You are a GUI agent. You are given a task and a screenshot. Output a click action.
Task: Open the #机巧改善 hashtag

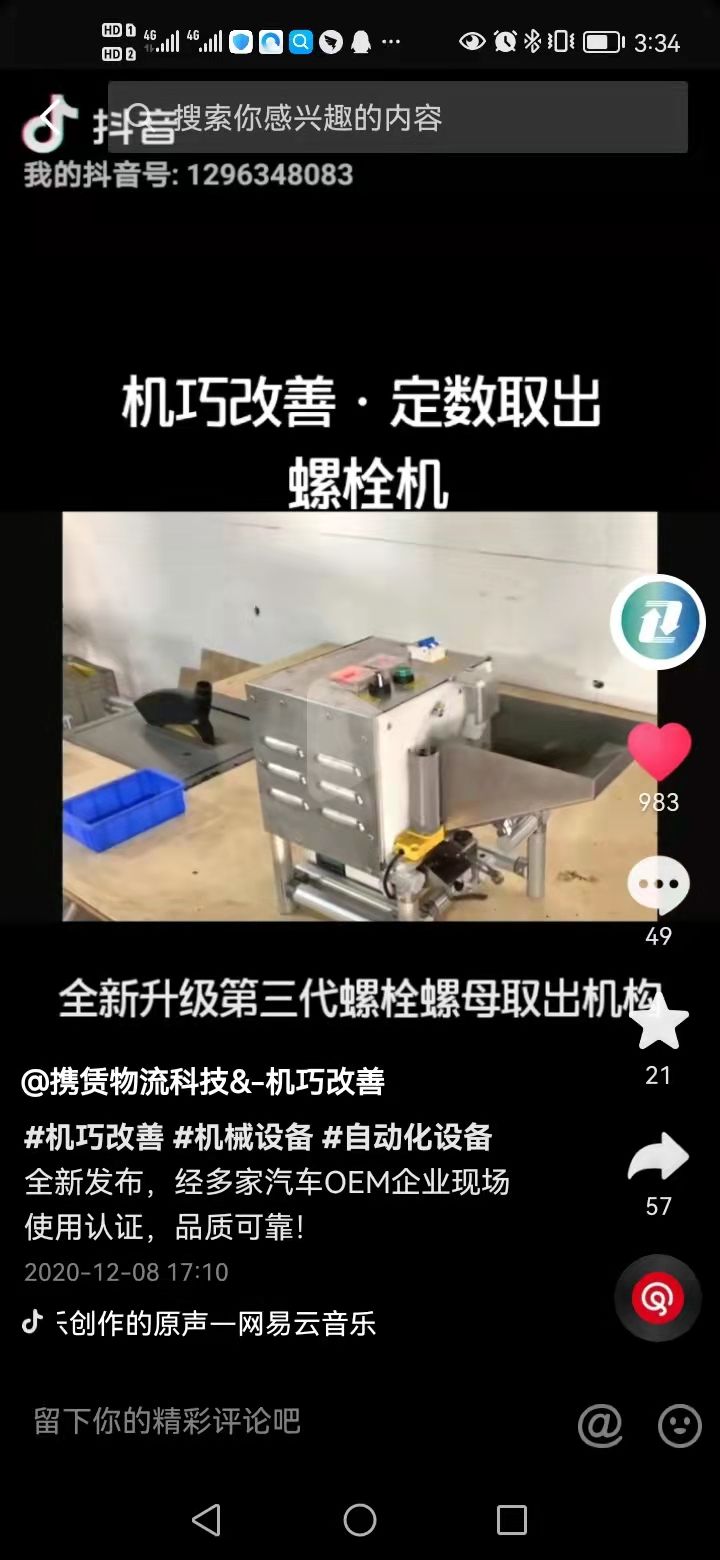tap(94, 1137)
